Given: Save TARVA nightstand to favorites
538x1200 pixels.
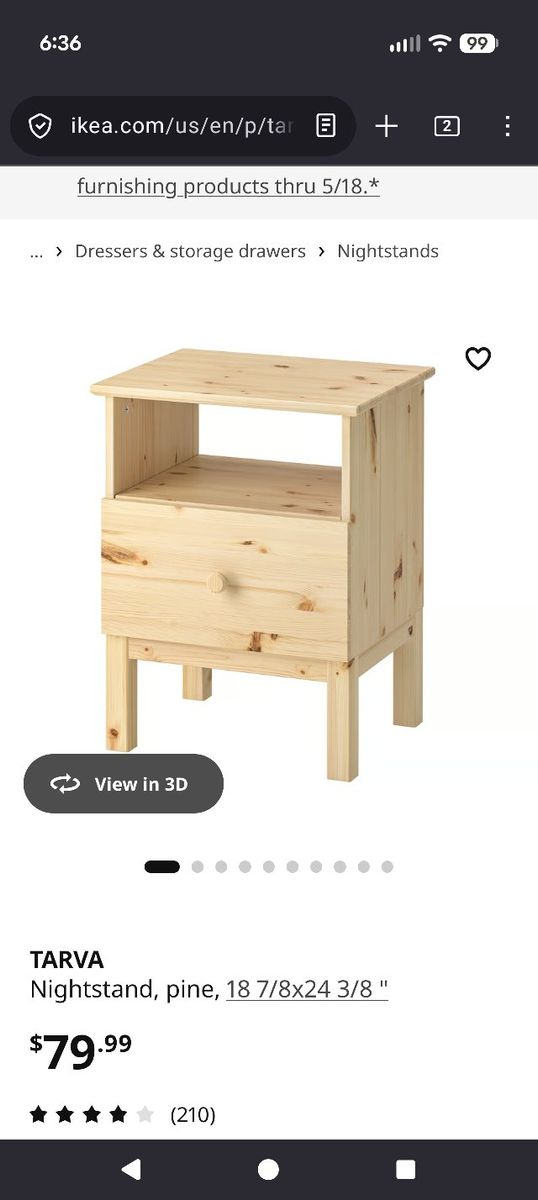Looking at the screenshot, I should point(478,358).
